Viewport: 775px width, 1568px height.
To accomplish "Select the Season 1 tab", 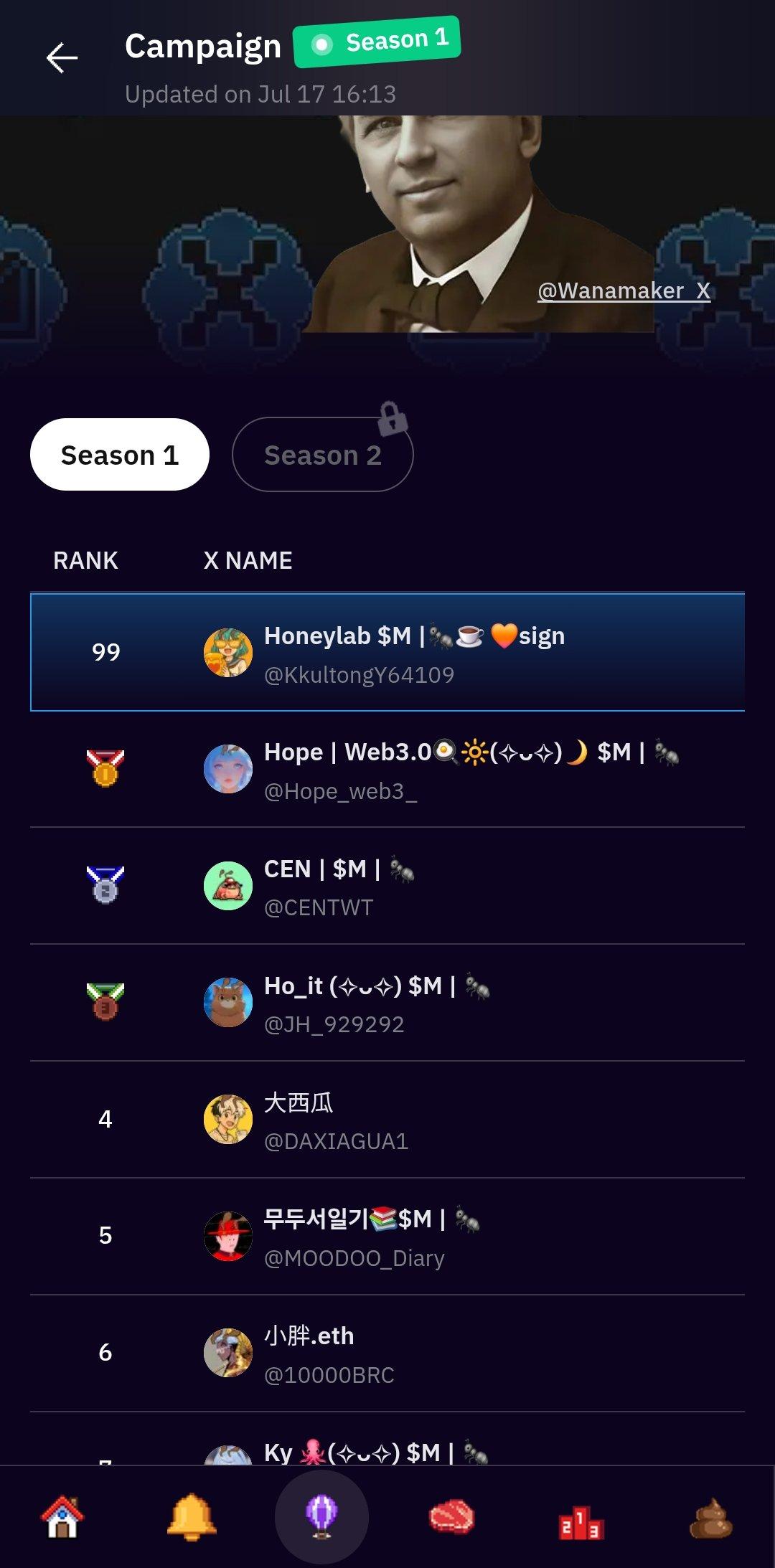I will point(120,455).
